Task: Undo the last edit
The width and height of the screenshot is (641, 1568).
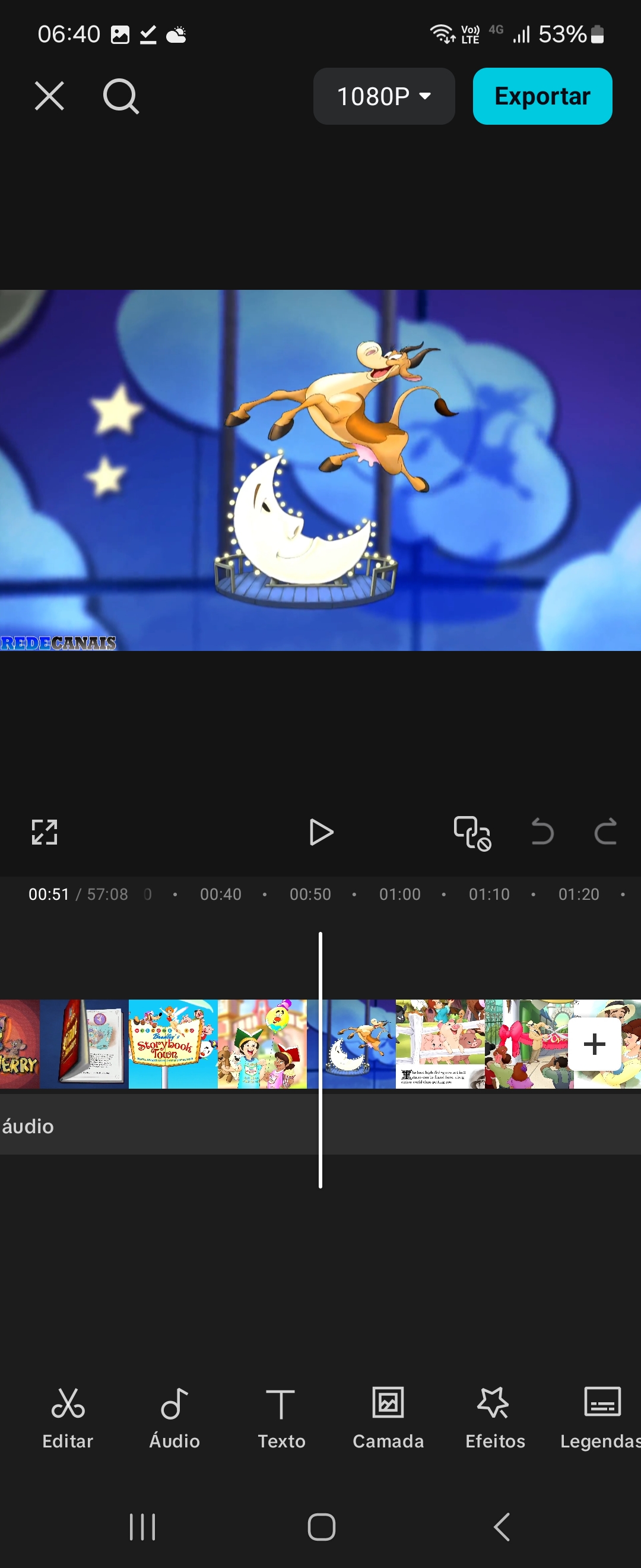Action: click(542, 832)
